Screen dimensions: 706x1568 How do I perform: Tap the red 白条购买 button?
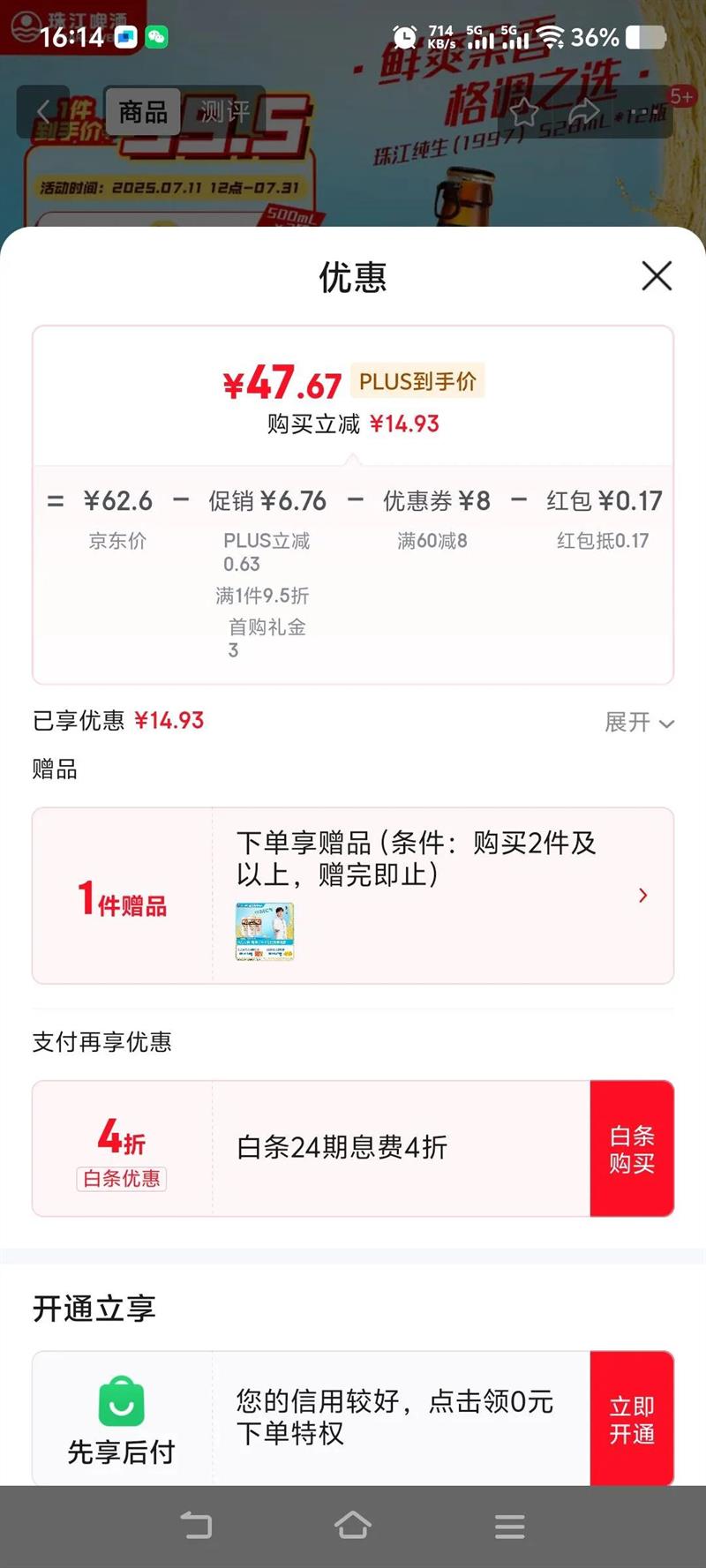coord(632,1148)
